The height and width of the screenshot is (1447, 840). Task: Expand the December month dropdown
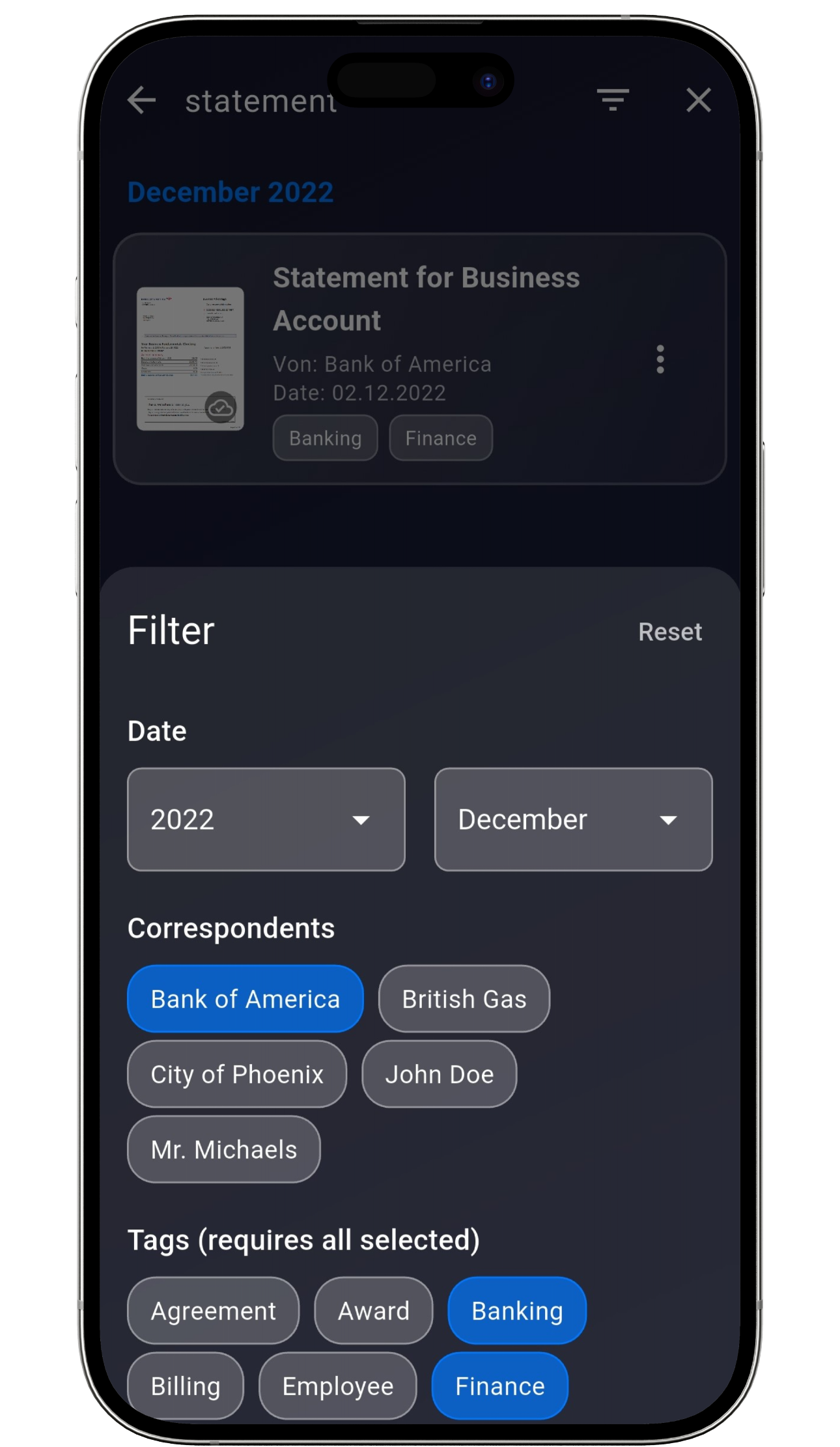(573, 819)
